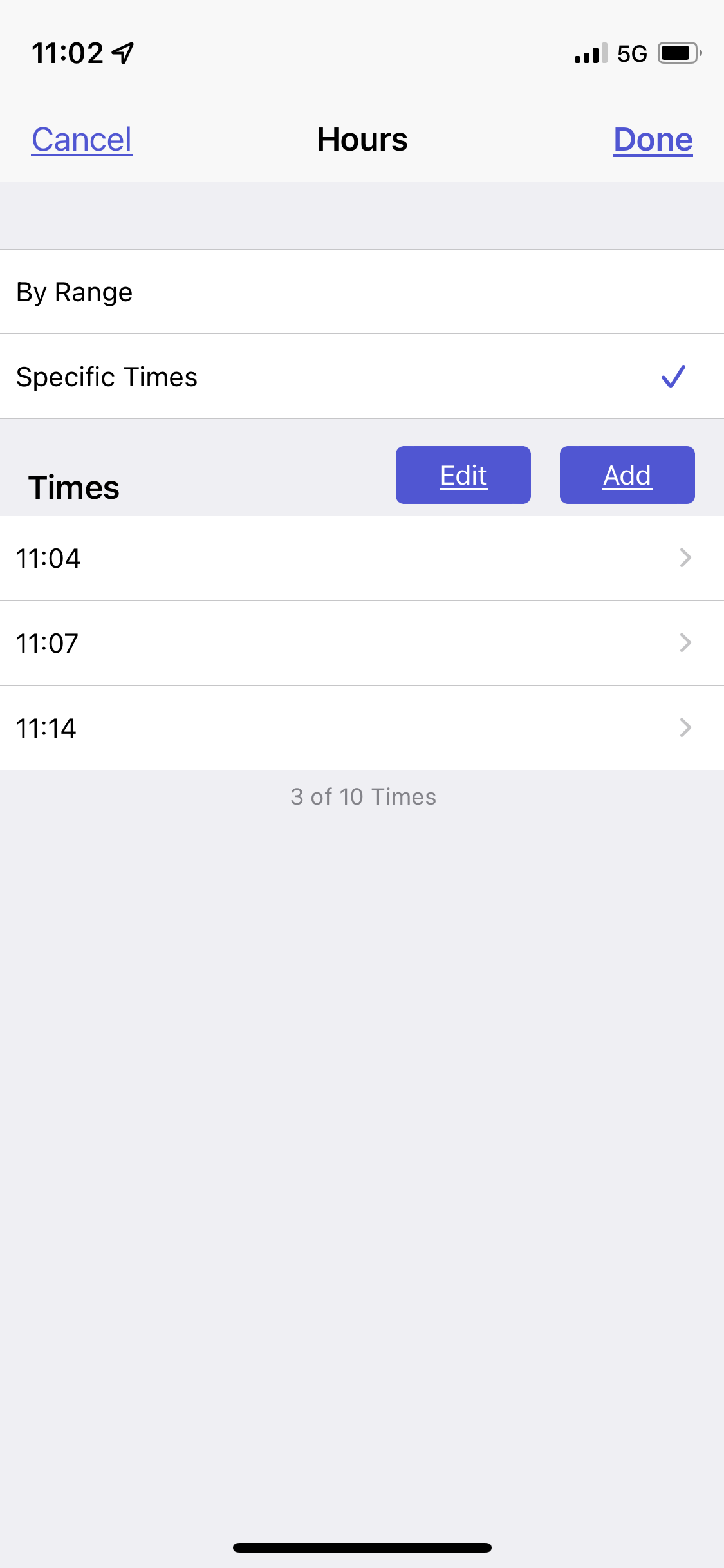The image size is (724, 1568).
Task: Open the 11:07 time entry
Action: pyautogui.click(x=362, y=643)
